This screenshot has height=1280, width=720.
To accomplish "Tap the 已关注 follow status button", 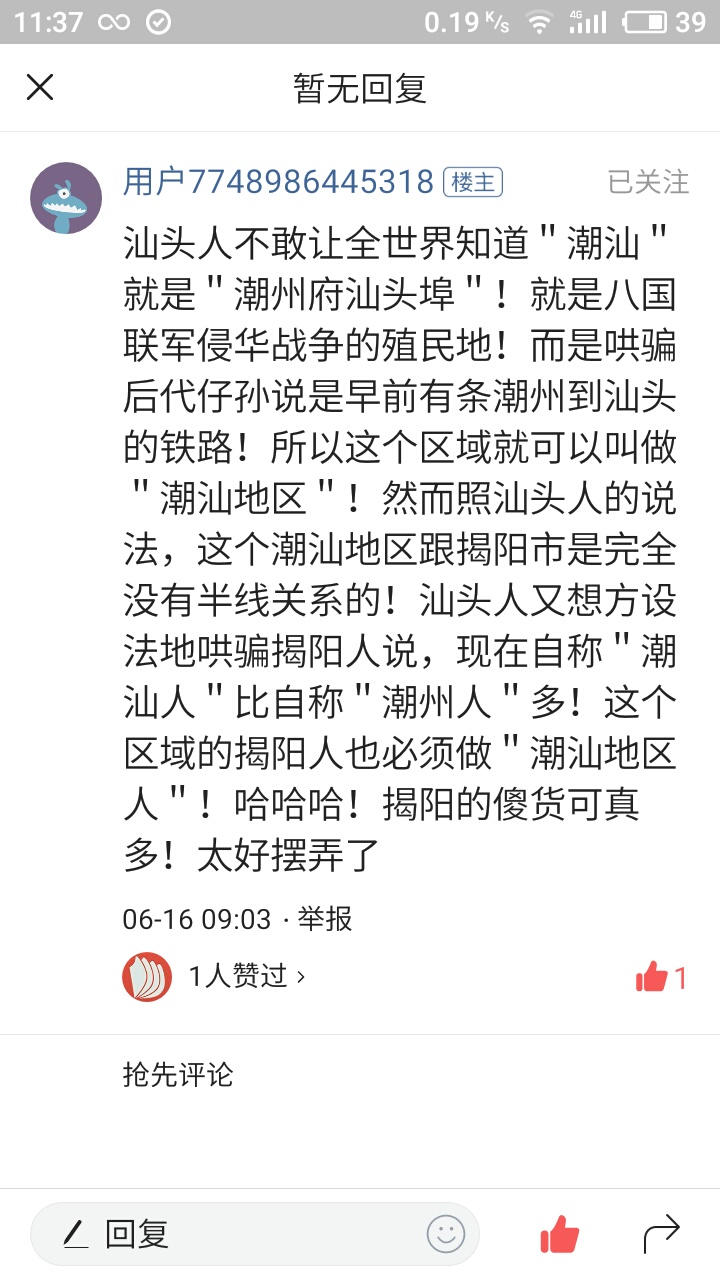I will pyautogui.click(x=649, y=182).
